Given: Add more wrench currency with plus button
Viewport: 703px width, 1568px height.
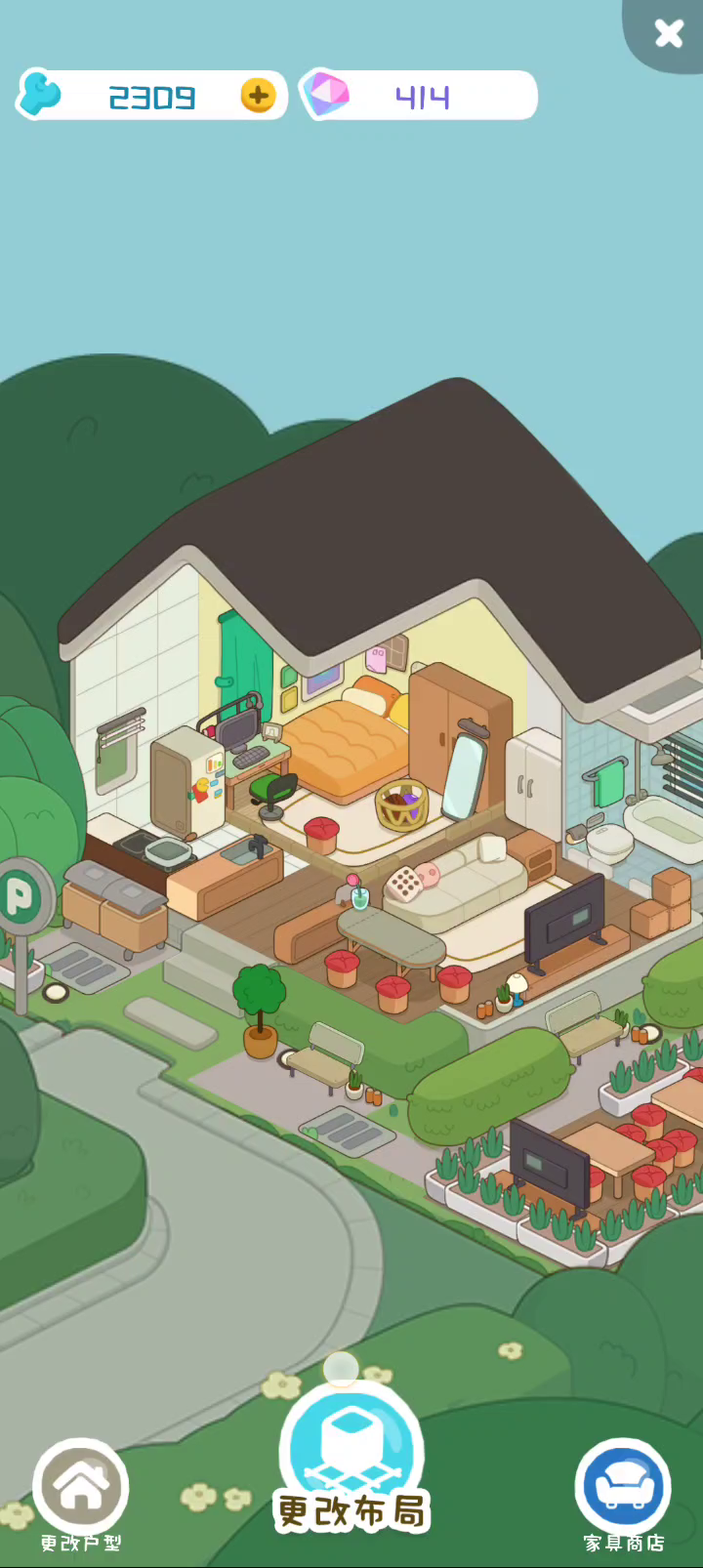Looking at the screenshot, I should tap(258, 96).
